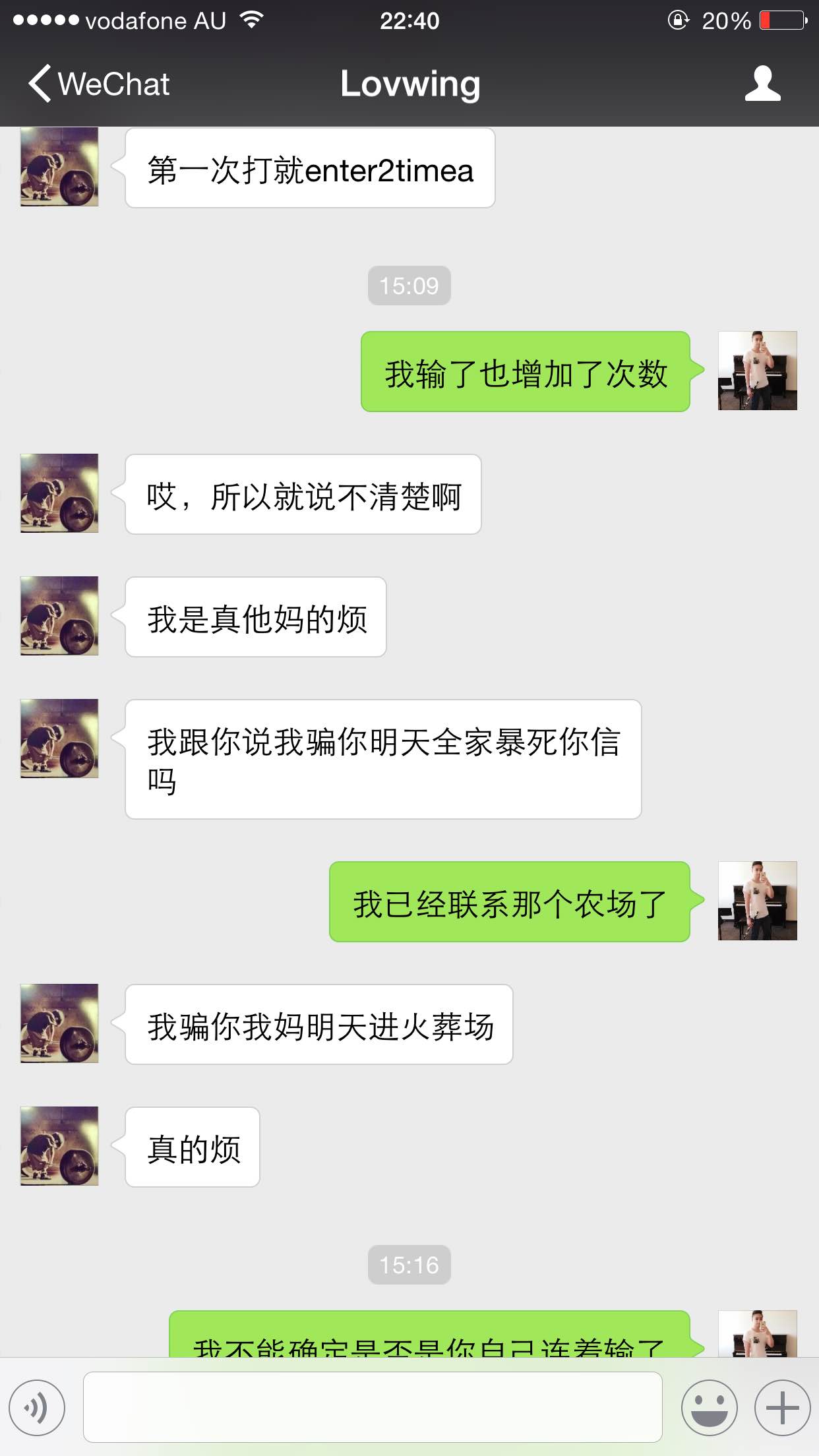Viewport: 819px width, 1456px height.
Task: Open the emoji sticker panel
Action: [709, 1407]
